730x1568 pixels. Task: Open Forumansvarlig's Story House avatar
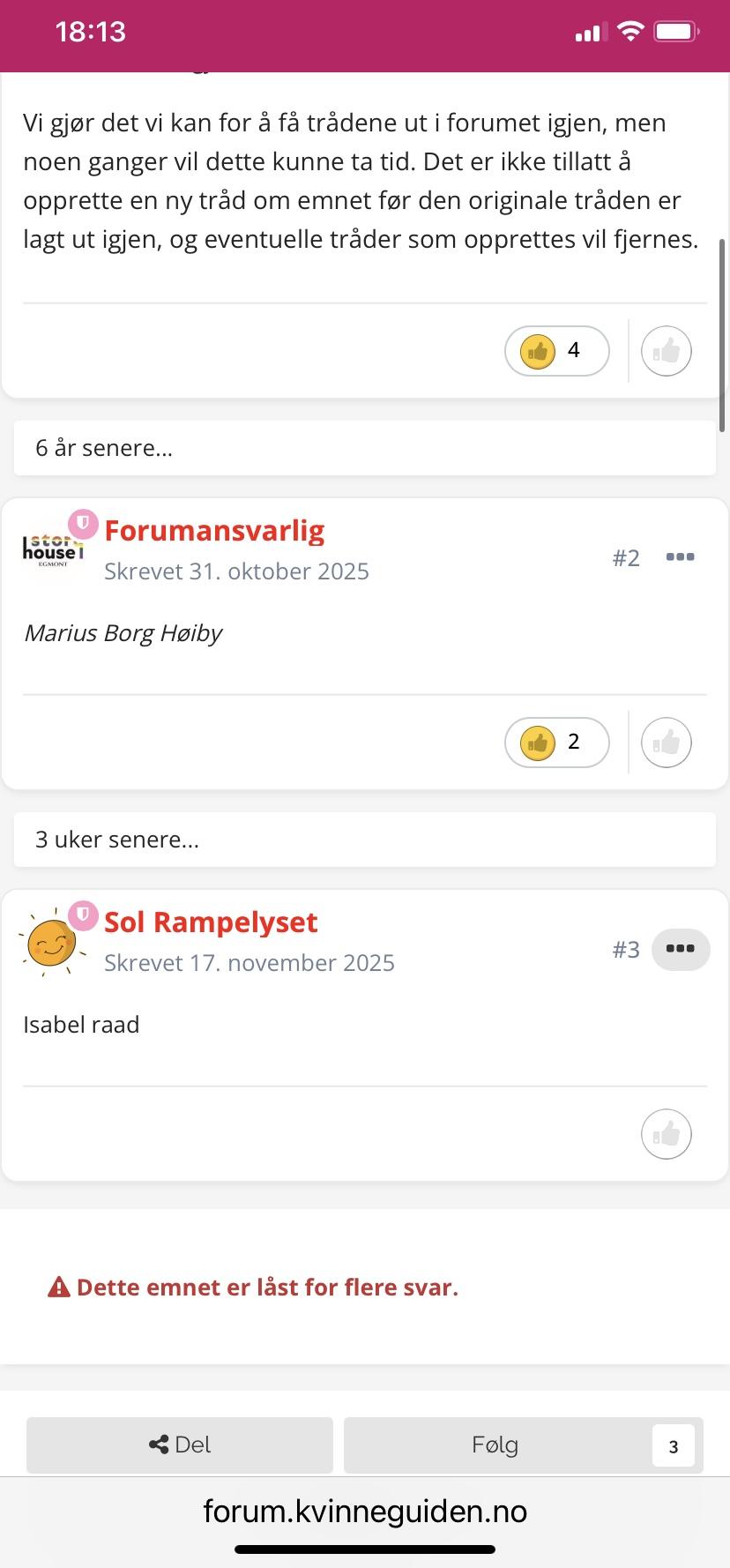[x=53, y=550]
